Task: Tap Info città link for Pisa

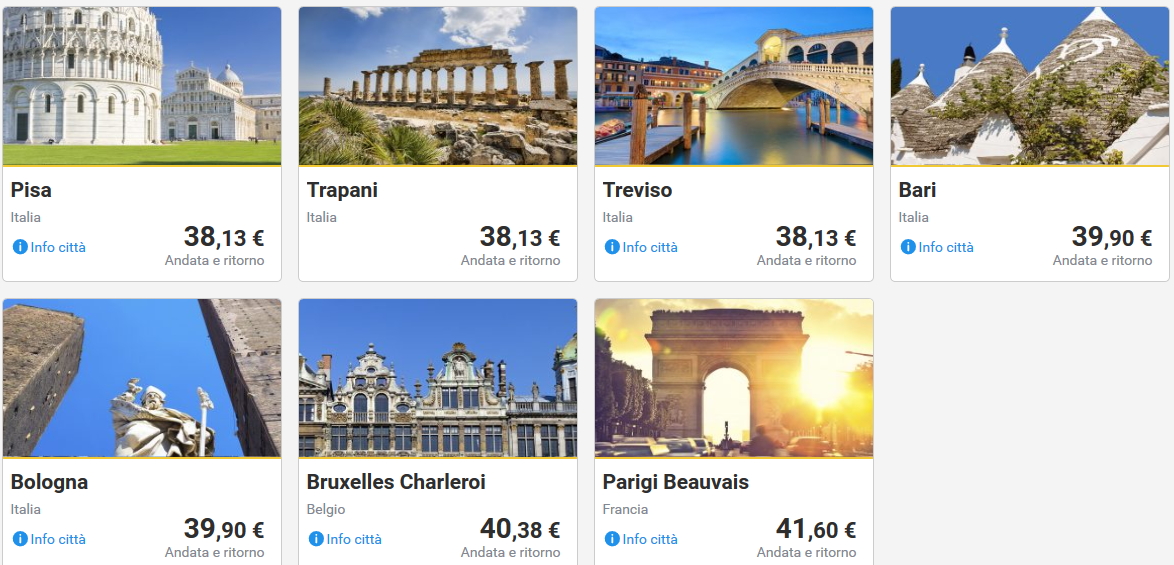Action: (x=50, y=247)
